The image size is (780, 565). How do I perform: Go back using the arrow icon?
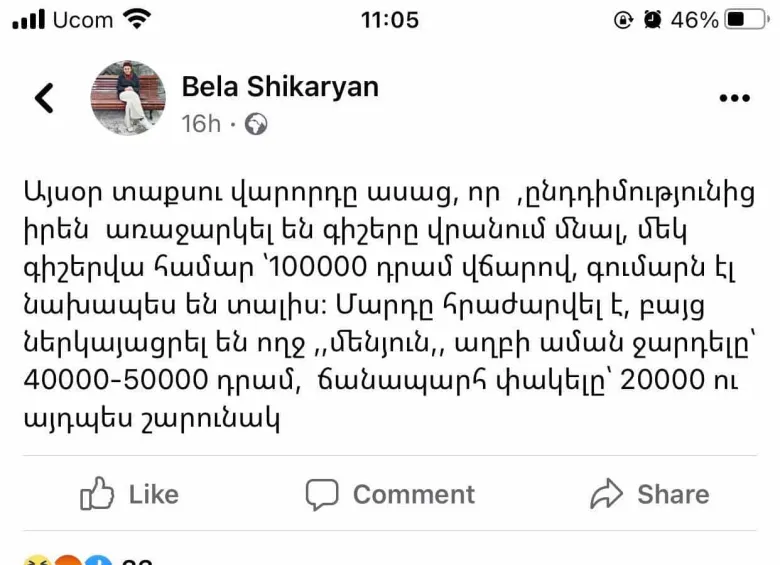45,98
